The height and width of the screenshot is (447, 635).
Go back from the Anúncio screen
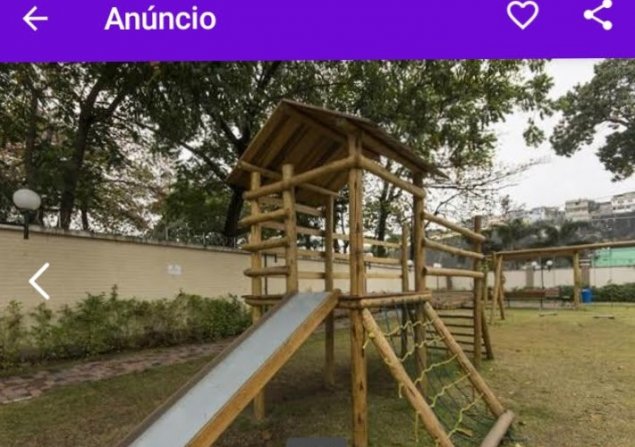(x=35, y=18)
